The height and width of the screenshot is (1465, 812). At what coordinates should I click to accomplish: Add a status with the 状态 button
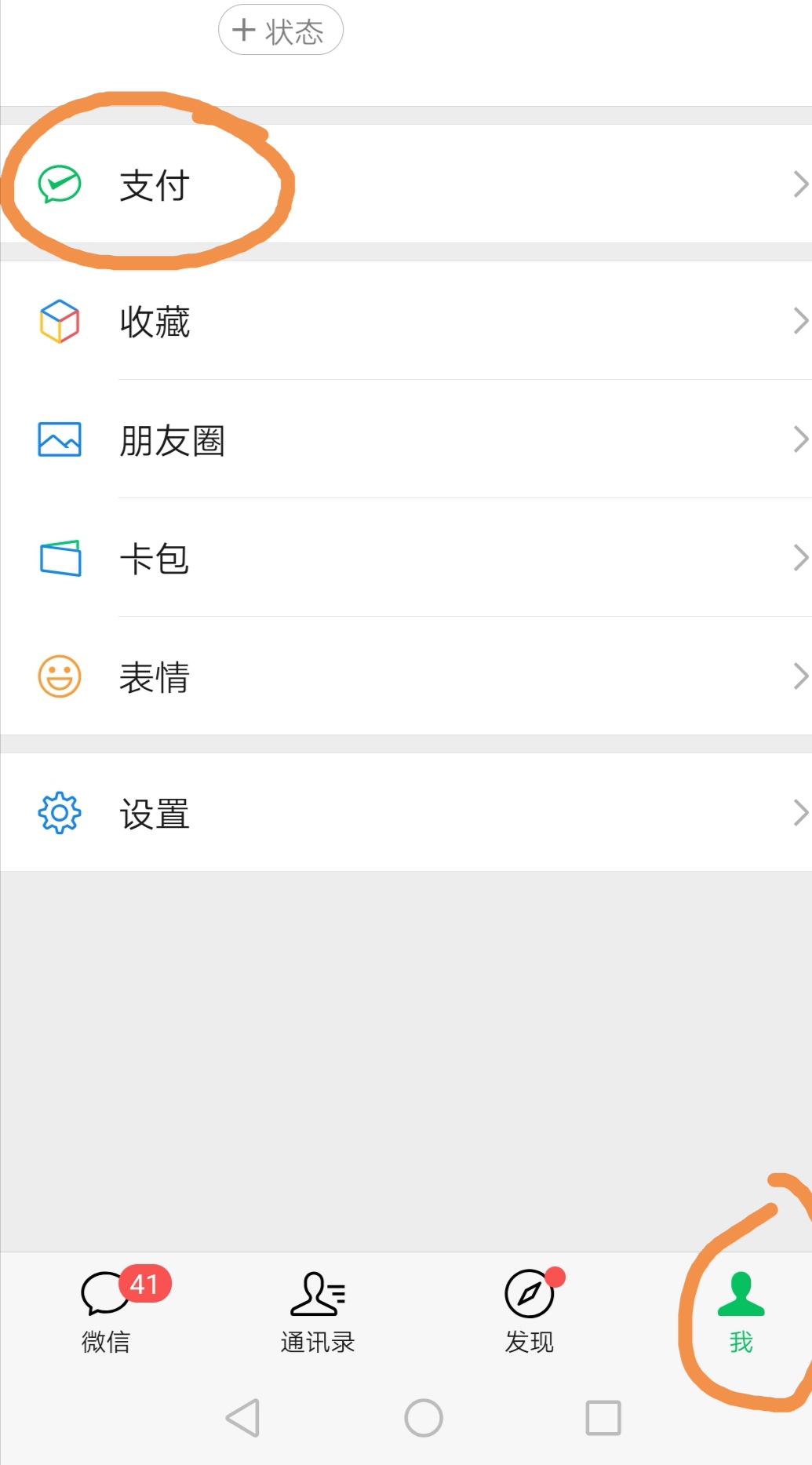(x=280, y=31)
